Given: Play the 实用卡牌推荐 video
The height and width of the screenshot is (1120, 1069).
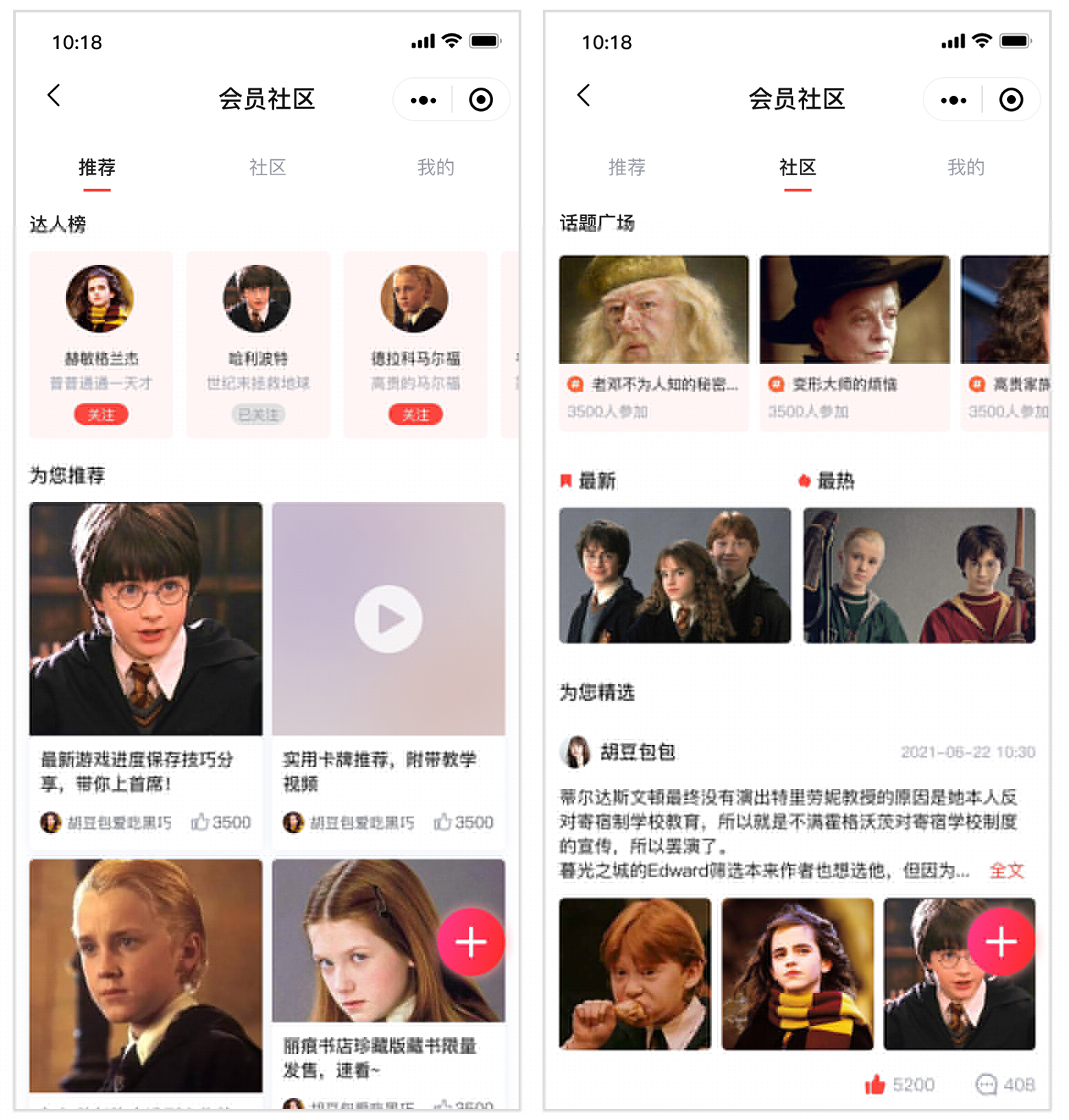Looking at the screenshot, I should (388, 619).
